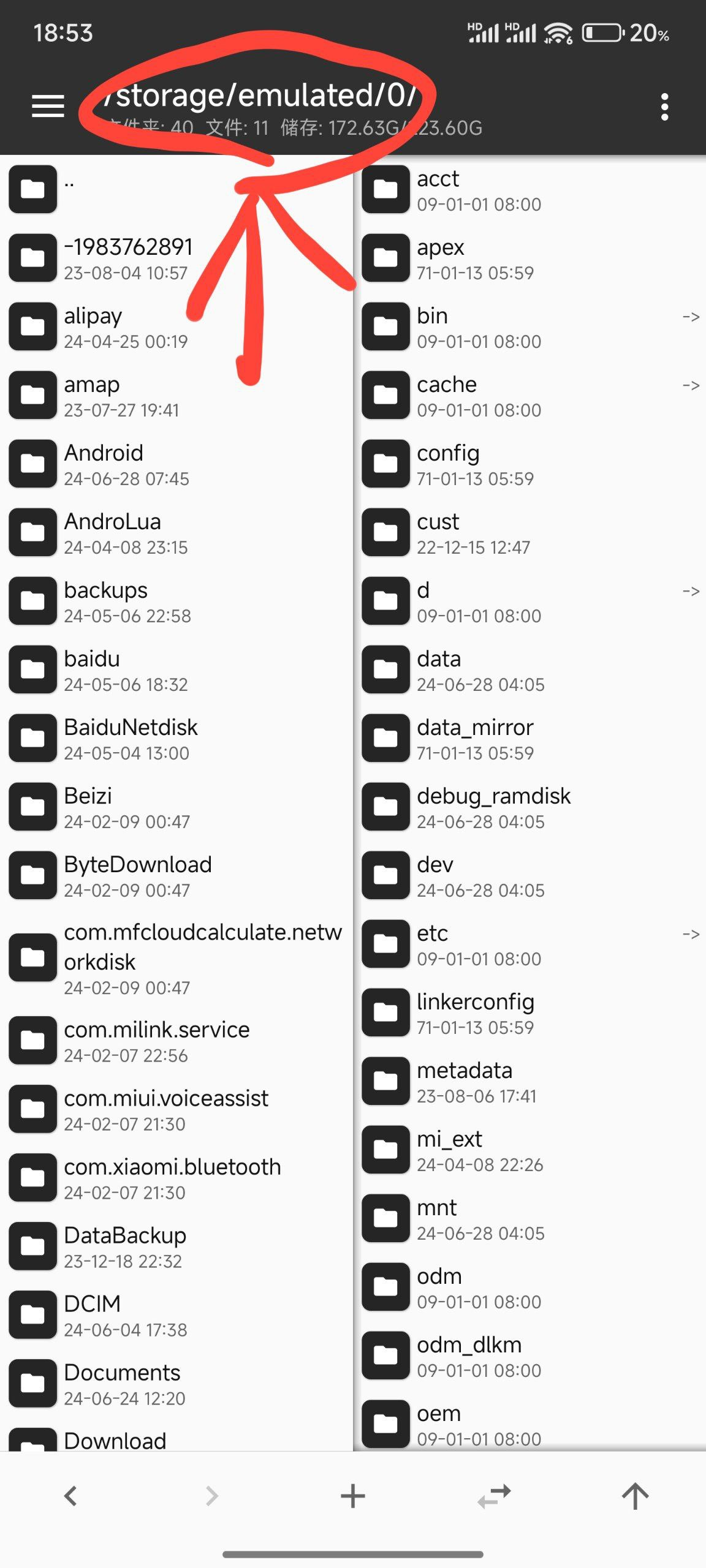
Task: Open the data_mirror folder
Action: tap(531, 738)
